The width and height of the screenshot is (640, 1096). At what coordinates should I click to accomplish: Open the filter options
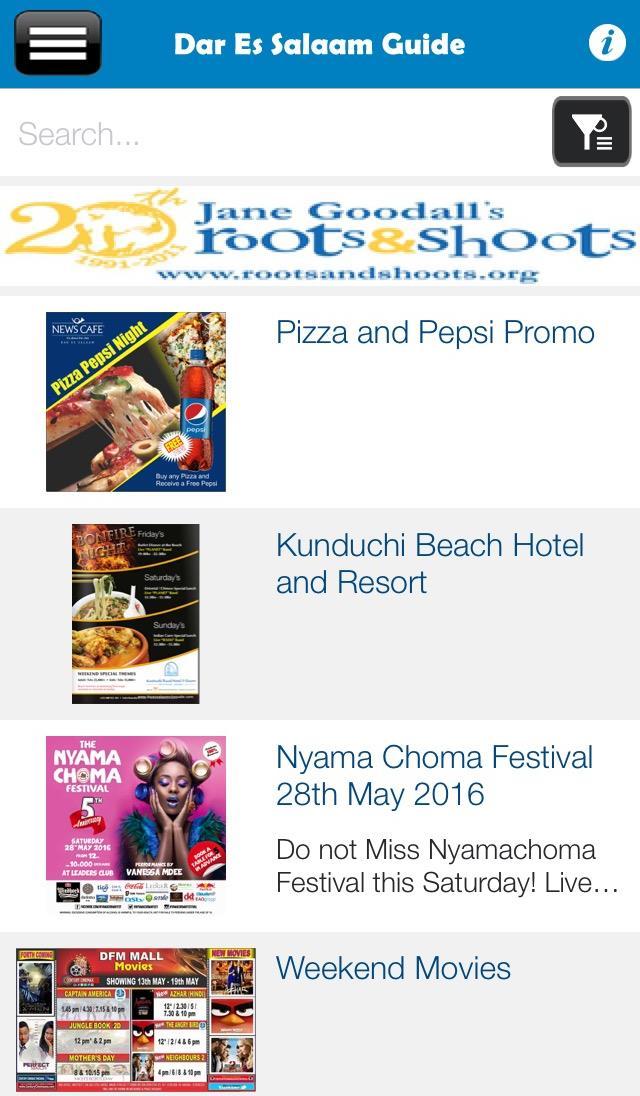tap(591, 132)
